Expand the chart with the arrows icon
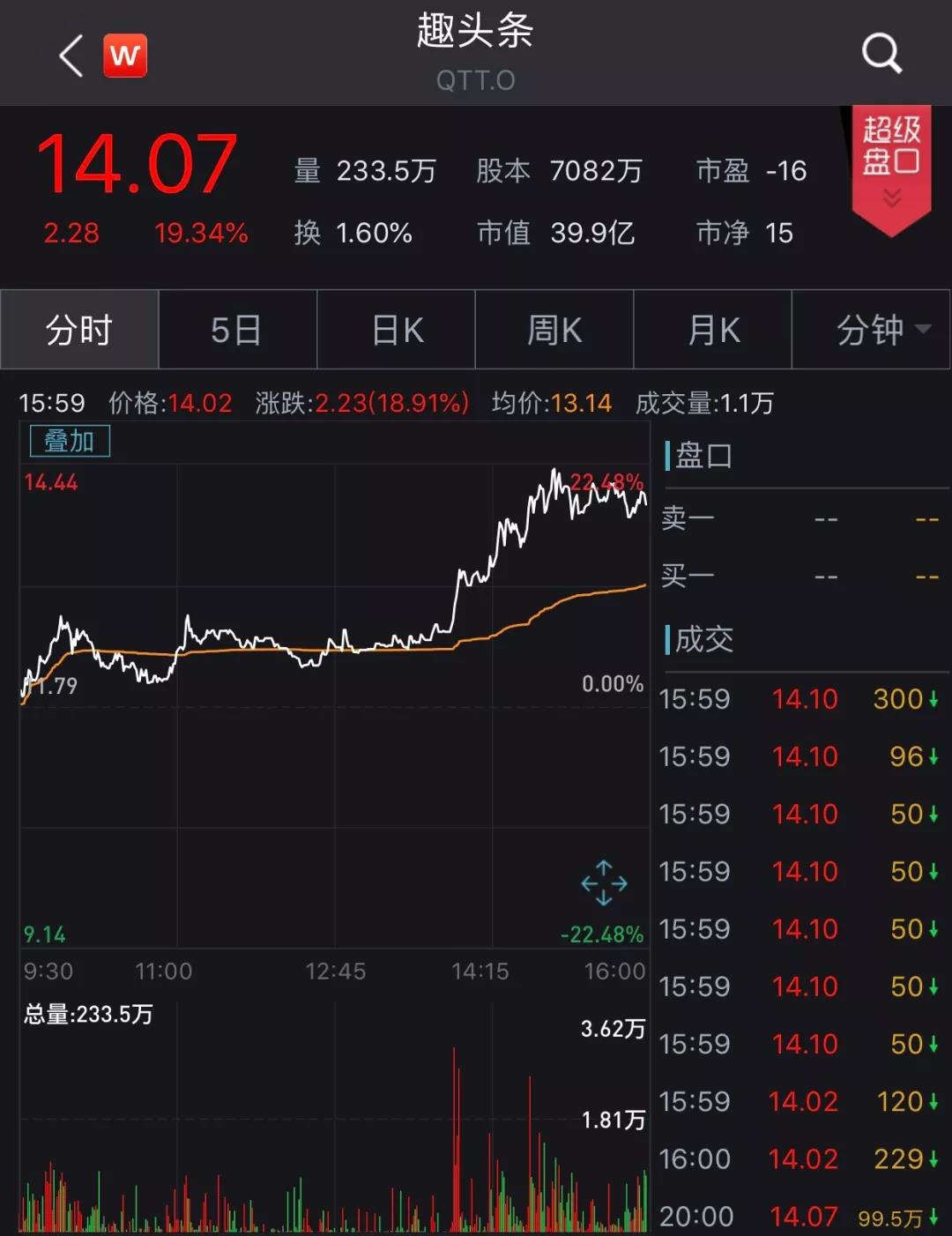The height and width of the screenshot is (1236, 952). 604,882
